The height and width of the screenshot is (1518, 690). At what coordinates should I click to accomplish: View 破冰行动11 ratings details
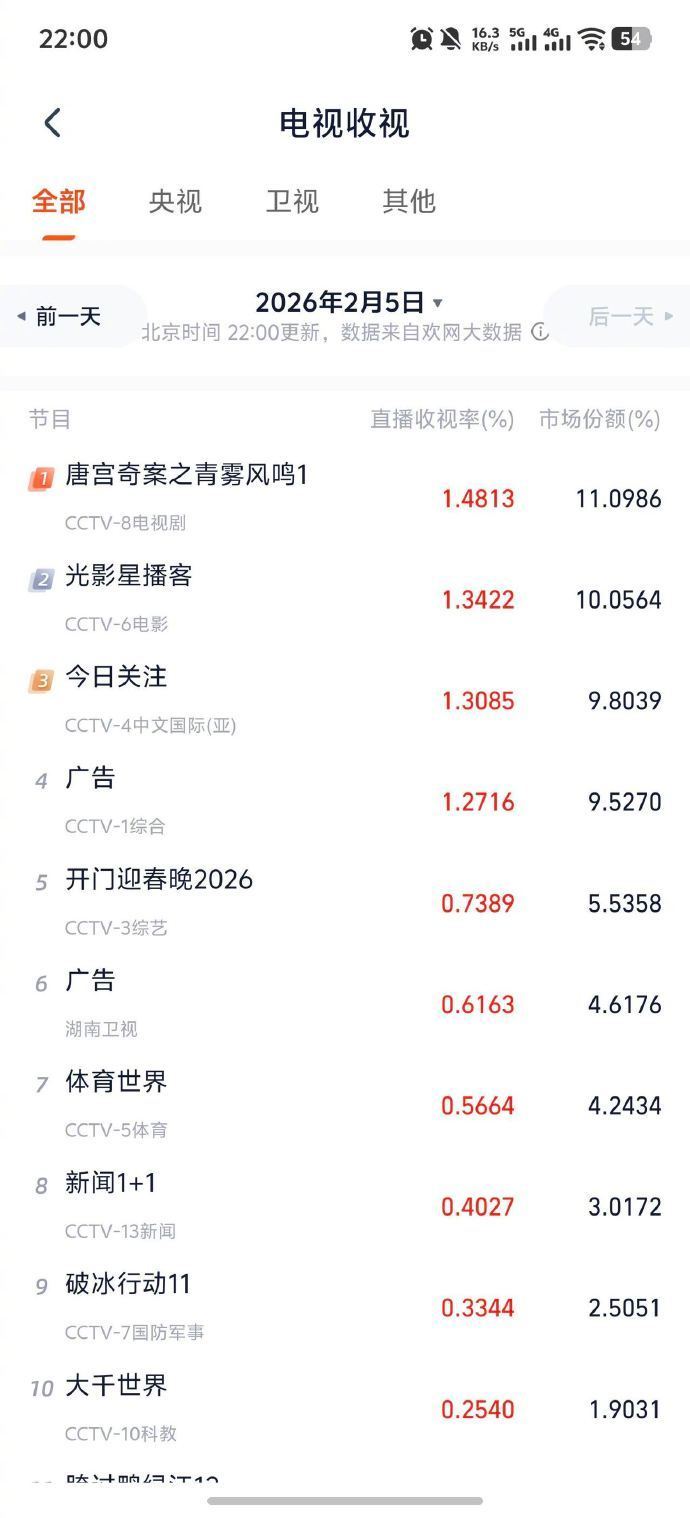(128, 1284)
